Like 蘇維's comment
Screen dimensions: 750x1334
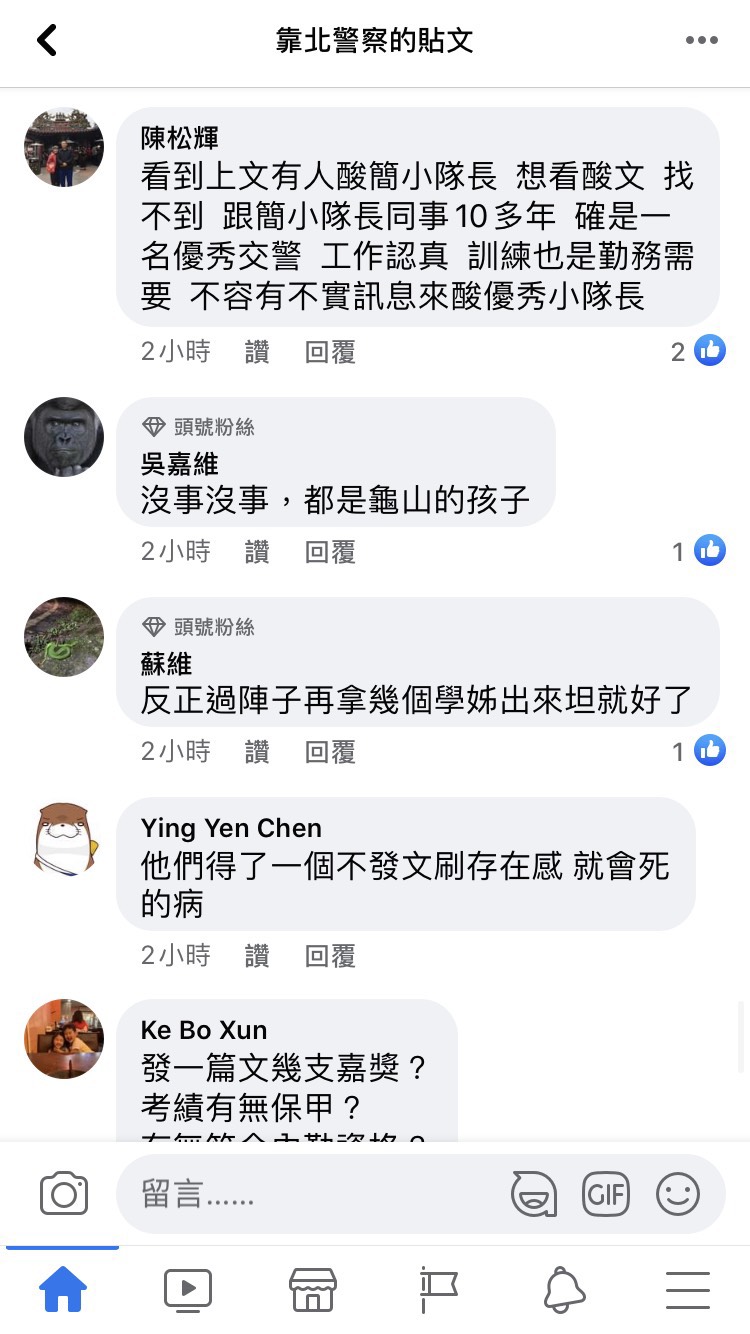click(257, 752)
